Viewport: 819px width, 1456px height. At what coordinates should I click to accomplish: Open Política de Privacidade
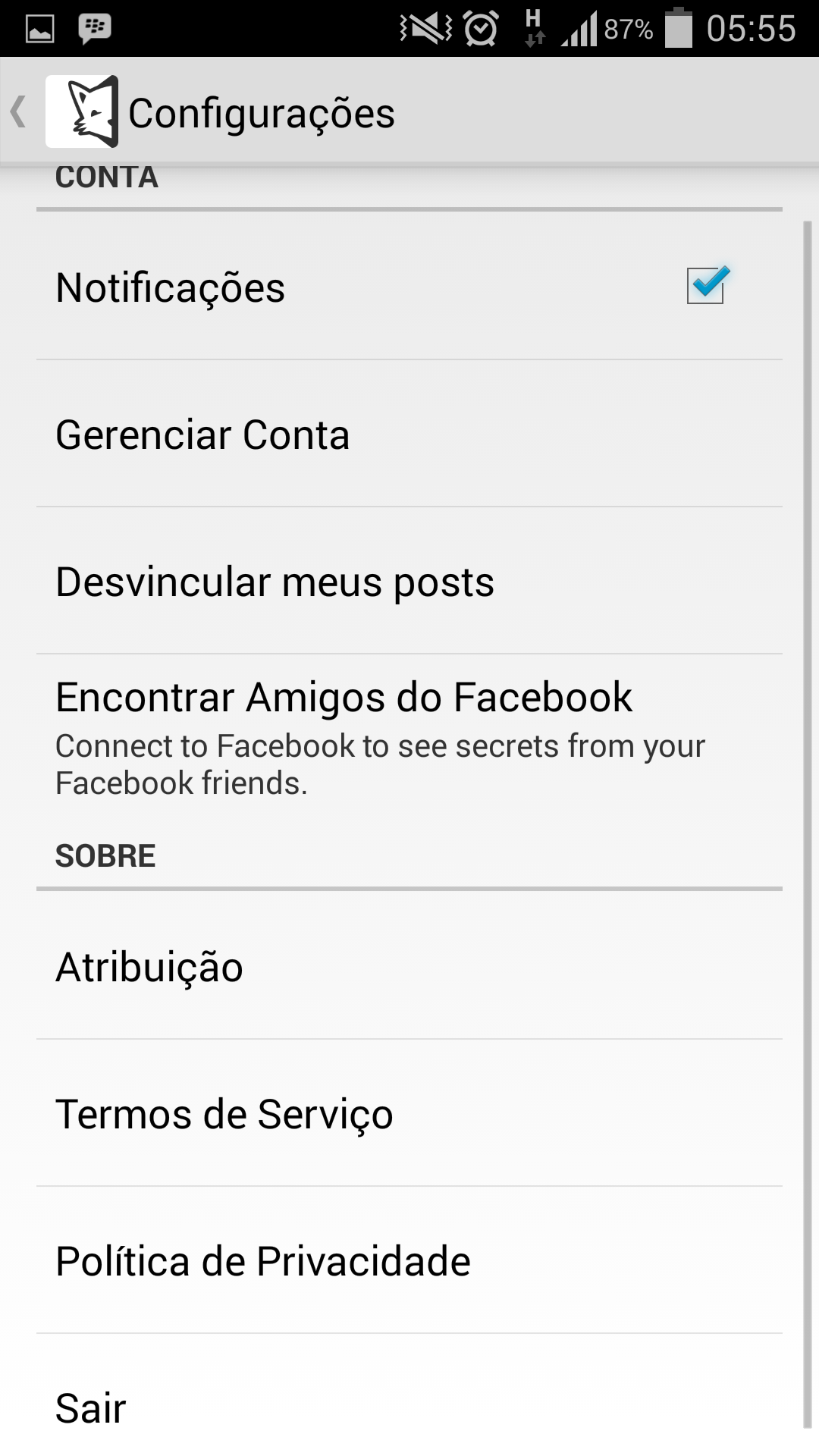pos(409,1260)
